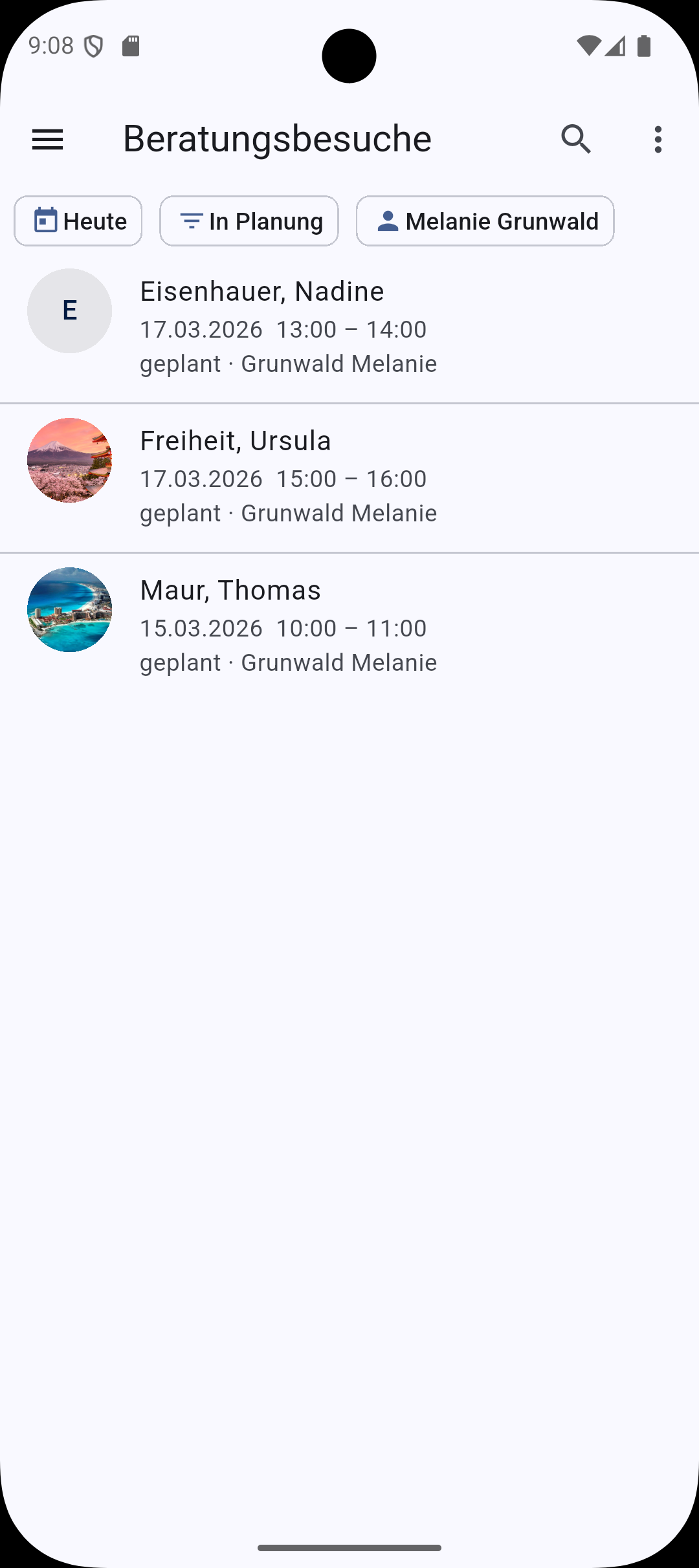The height and width of the screenshot is (1568, 699).
Task: Tap the Wi-Fi status icon
Action: click(588, 45)
